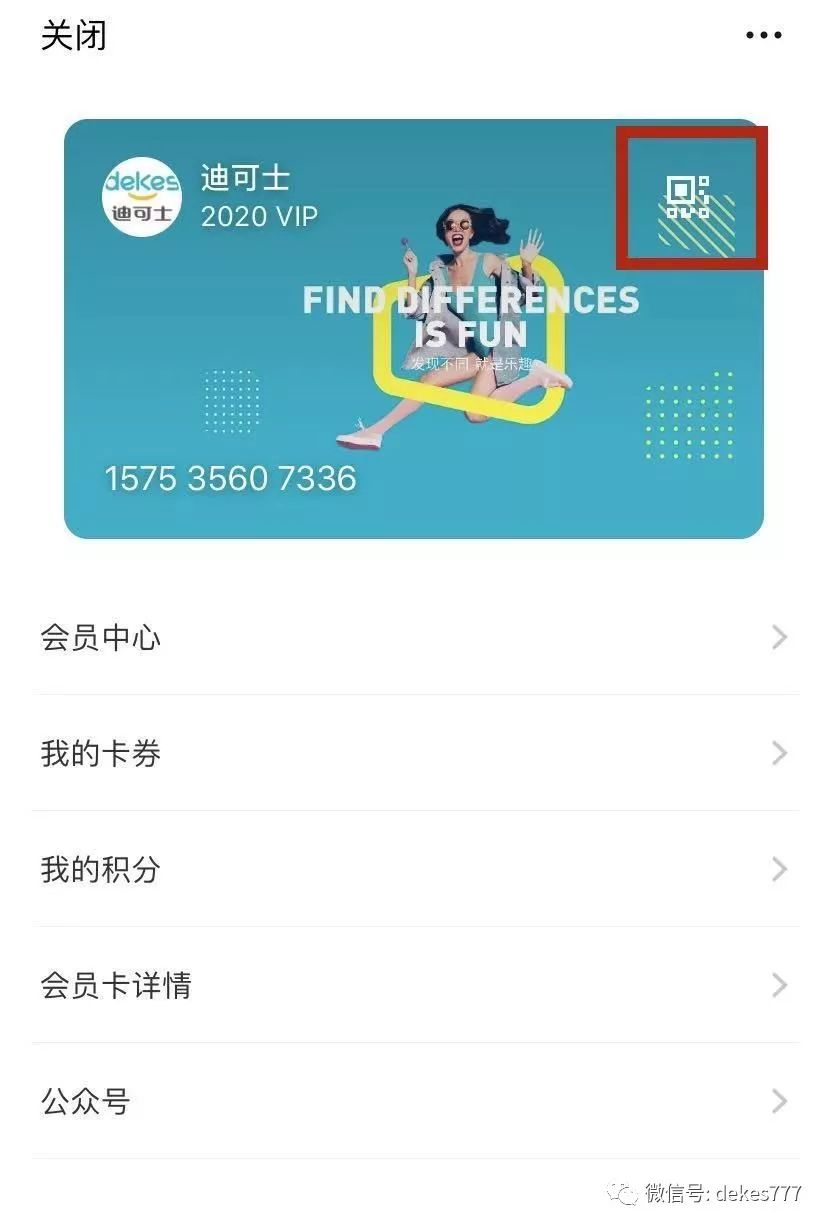Open the three-dot overflow menu
This screenshot has width=828, height=1229.
pos(763,36)
